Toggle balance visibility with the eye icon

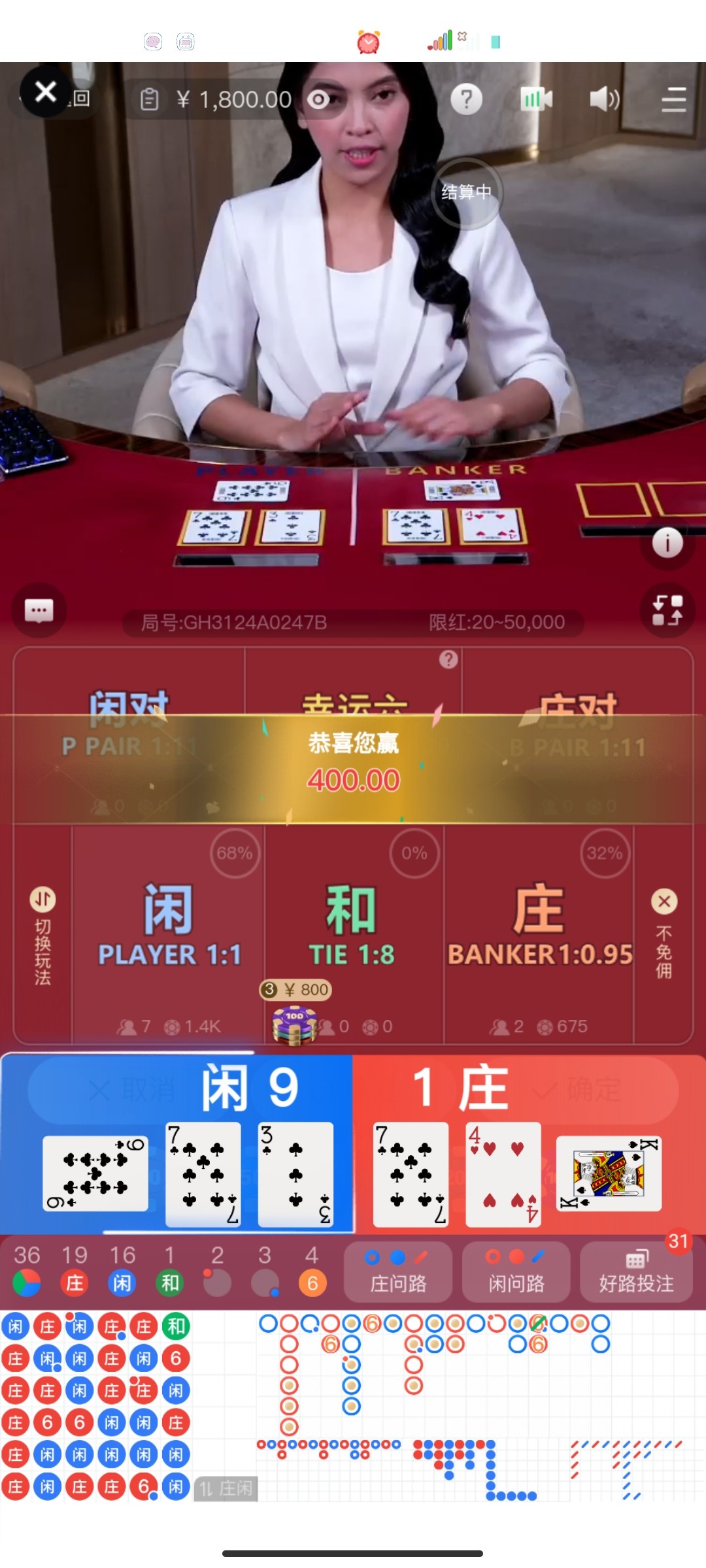coord(319,100)
